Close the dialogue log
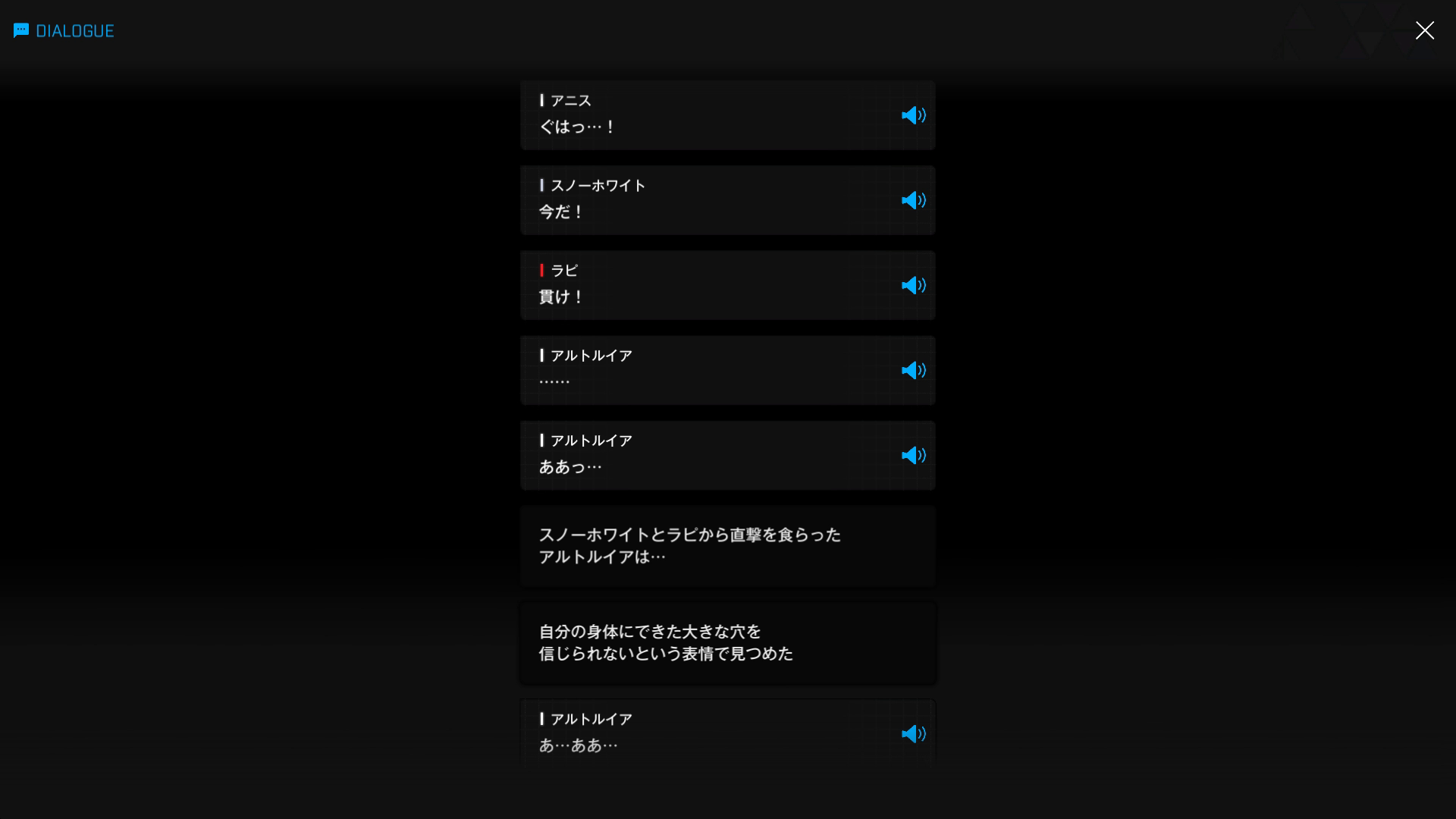 1424,30
